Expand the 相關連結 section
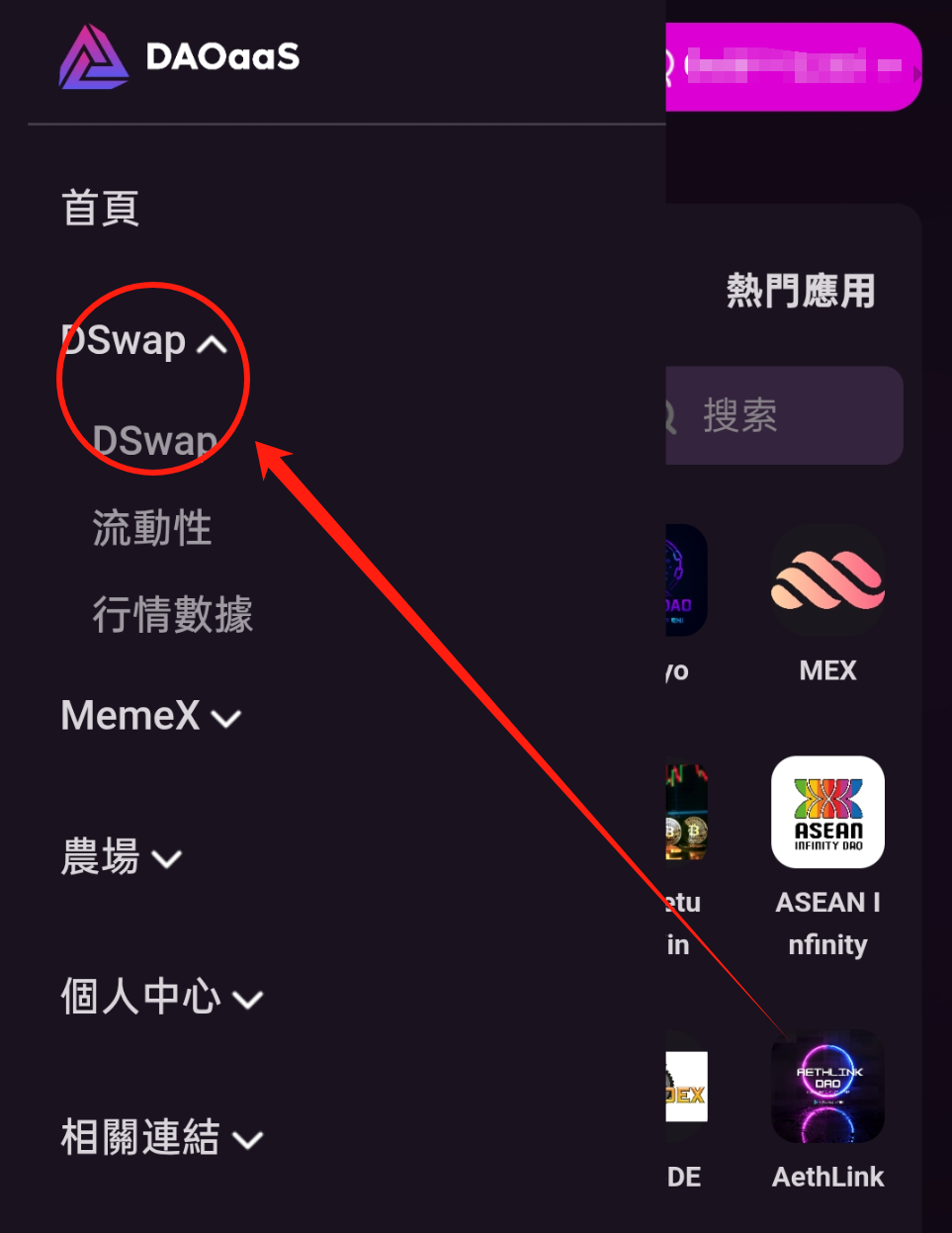 [161, 1138]
